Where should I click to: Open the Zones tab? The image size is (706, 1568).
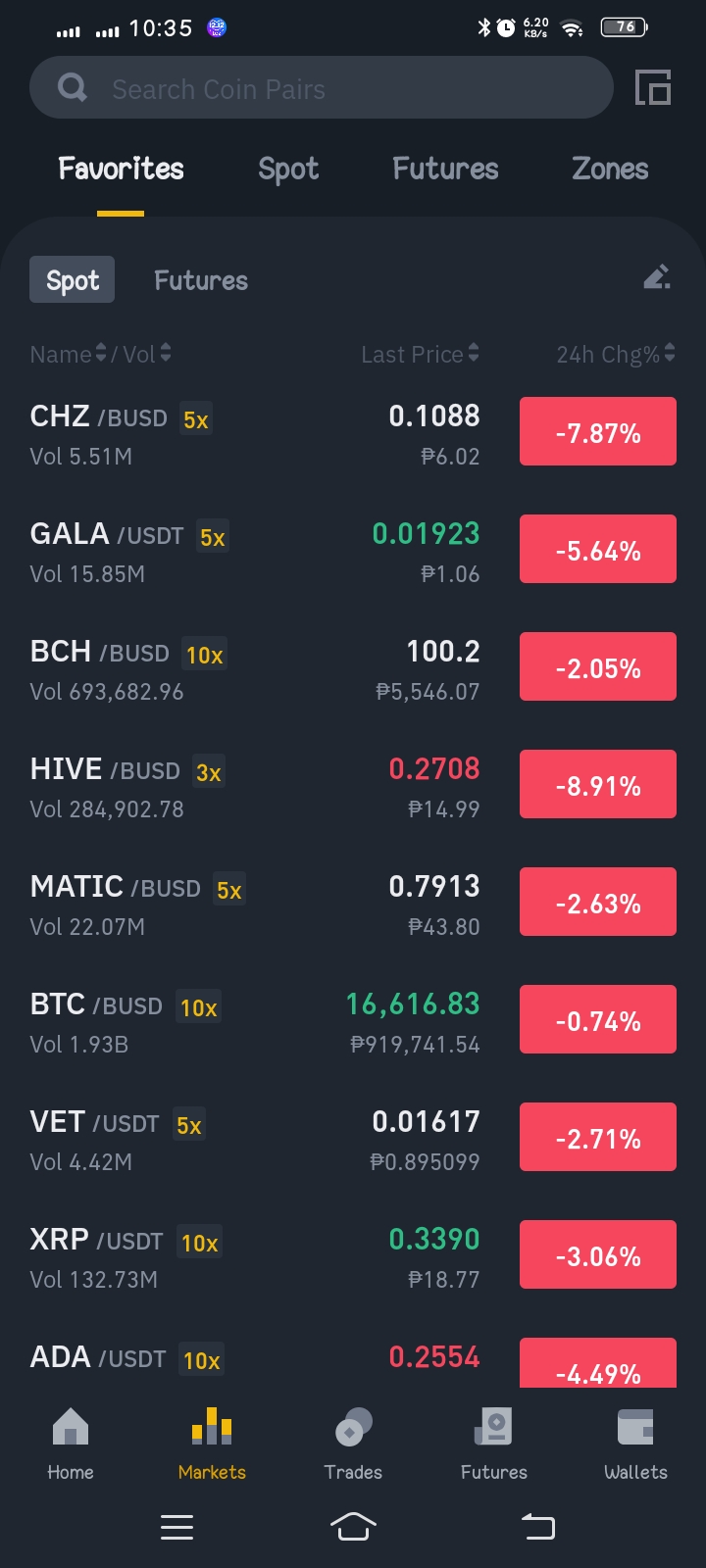coord(610,169)
